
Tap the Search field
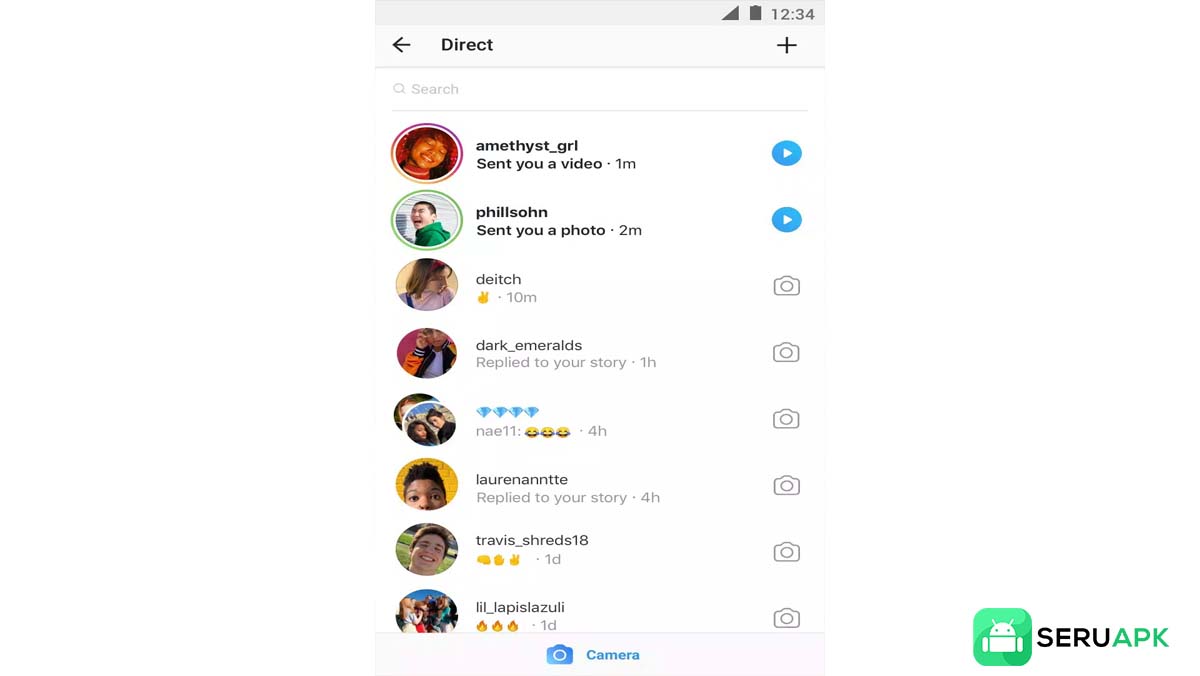coord(600,89)
